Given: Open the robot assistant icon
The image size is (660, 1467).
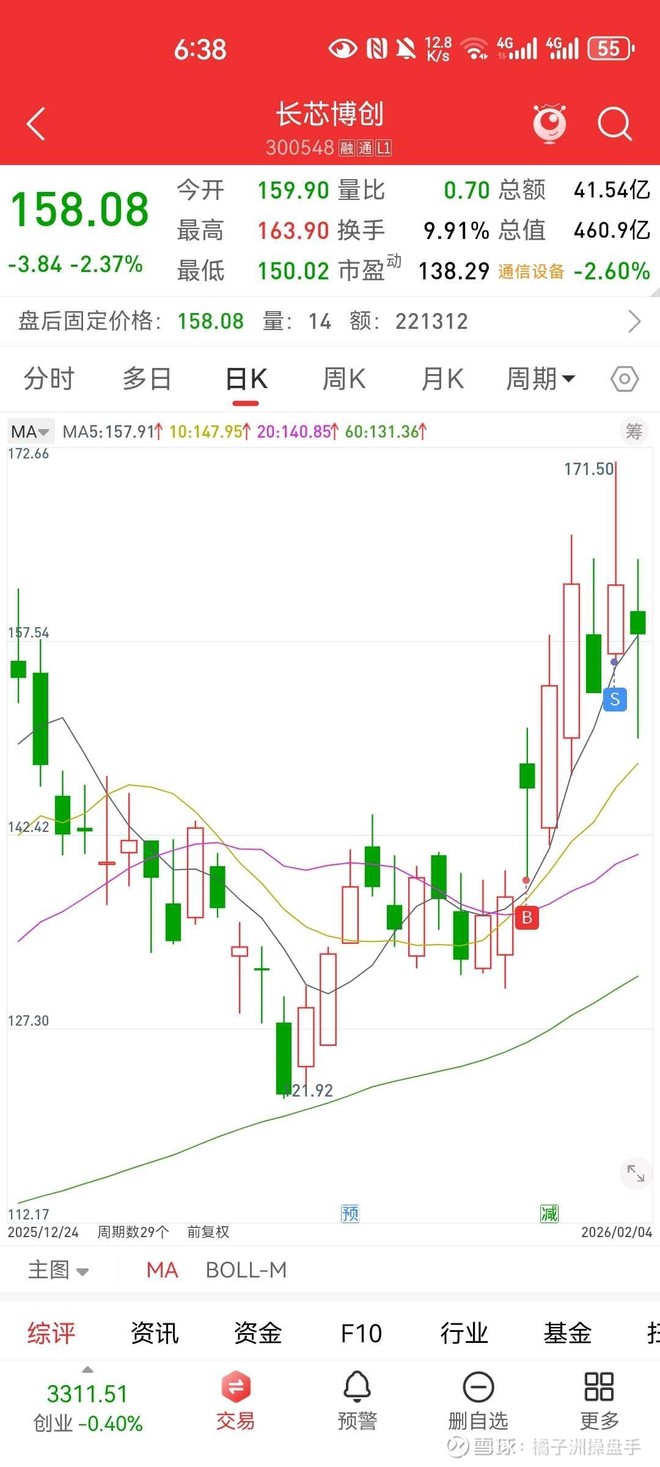Looking at the screenshot, I should point(549,124).
